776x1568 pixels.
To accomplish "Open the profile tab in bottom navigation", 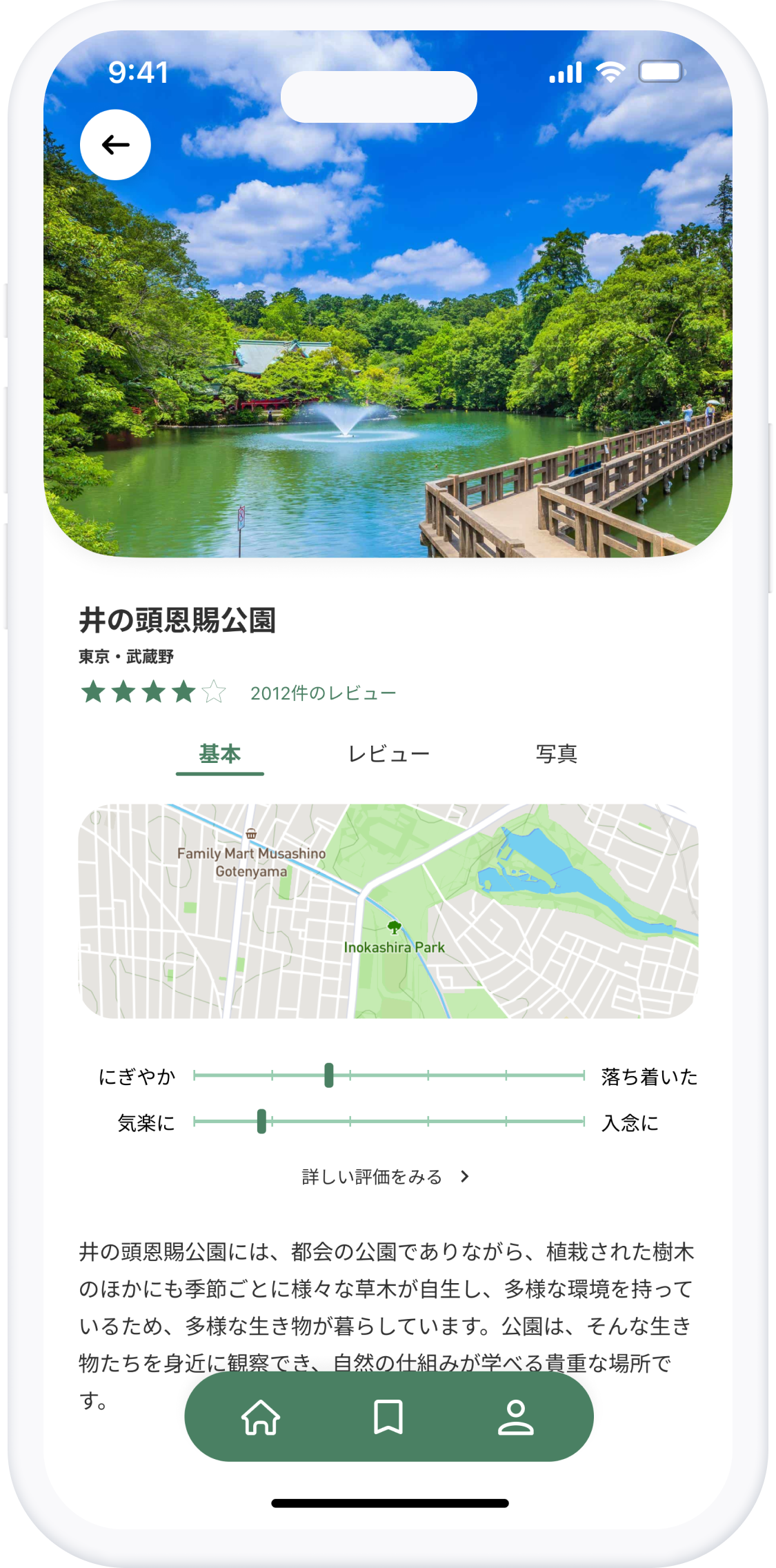I will click(516, 1417).
